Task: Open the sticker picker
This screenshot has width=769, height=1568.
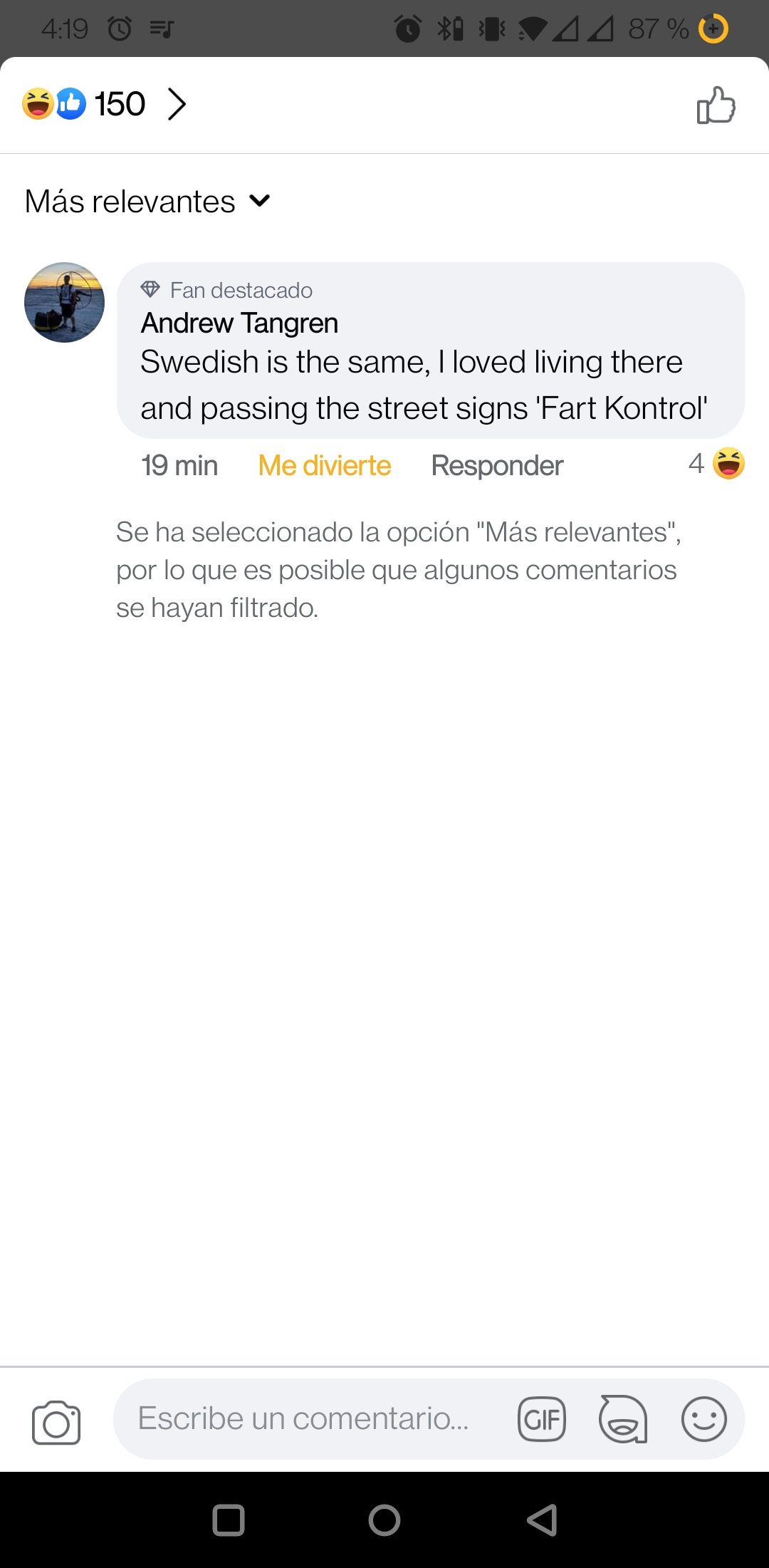Action: pos(623,1419)
